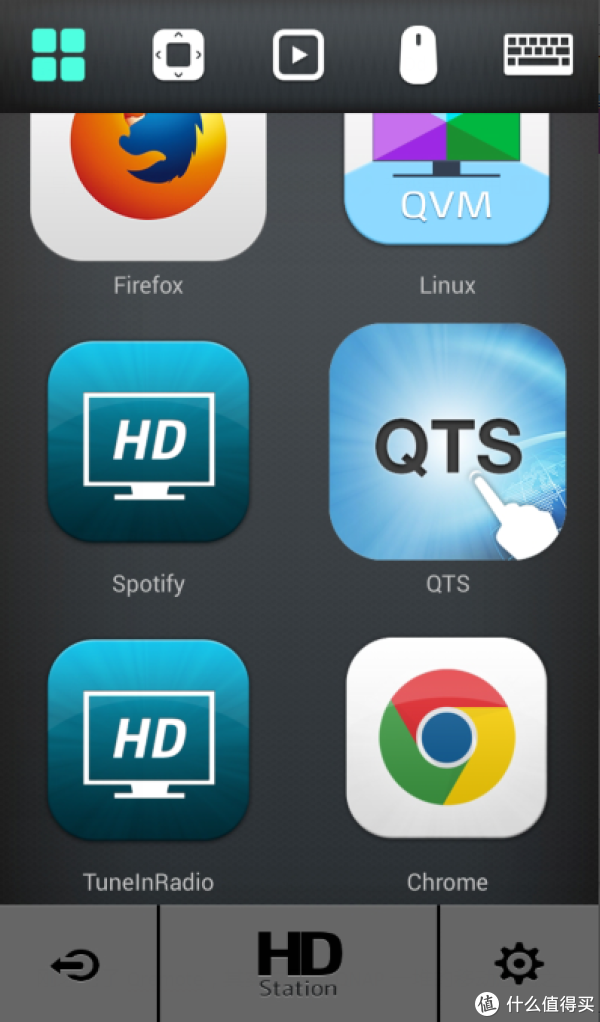
Task: Open the mouse control tab
Action: click(418, 55)
